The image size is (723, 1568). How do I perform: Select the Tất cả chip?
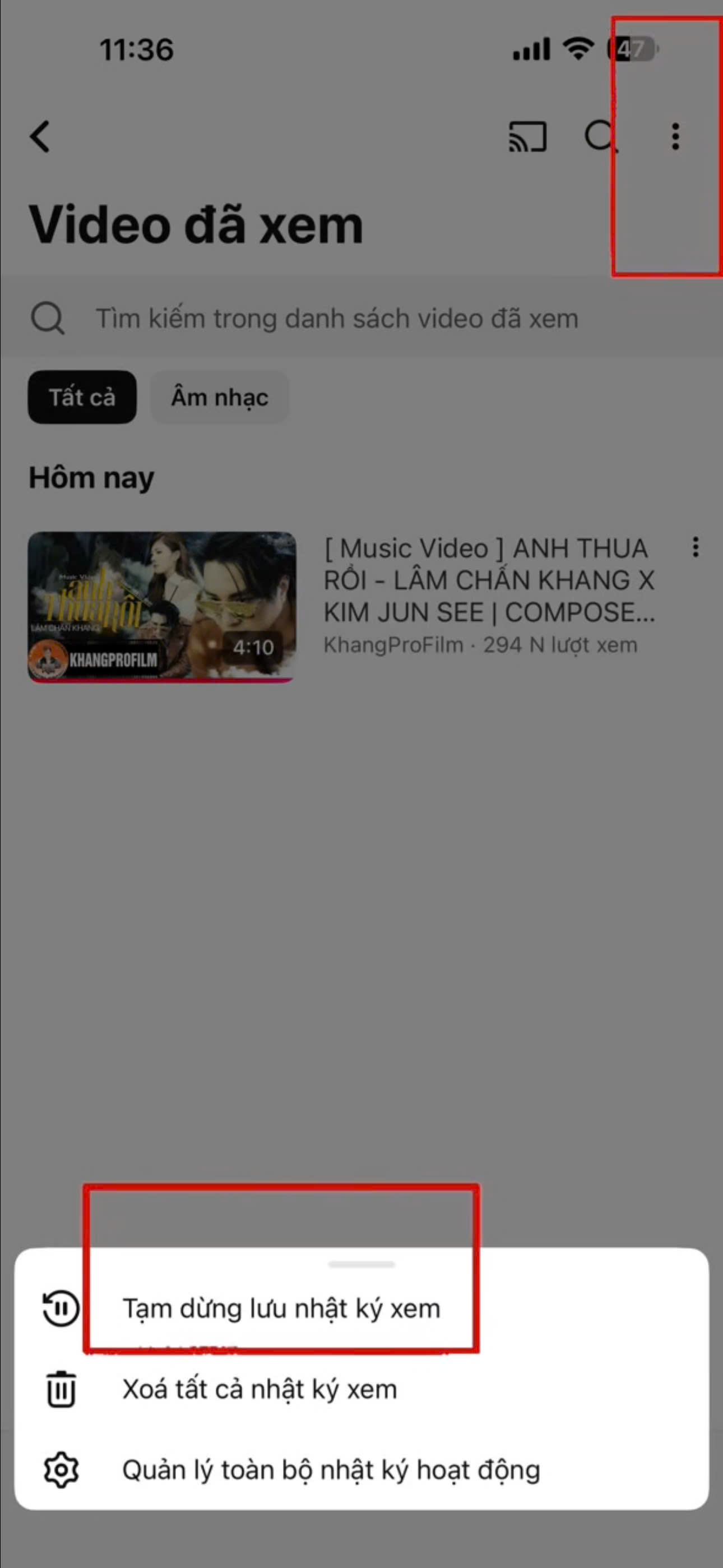tap(82, 398)
